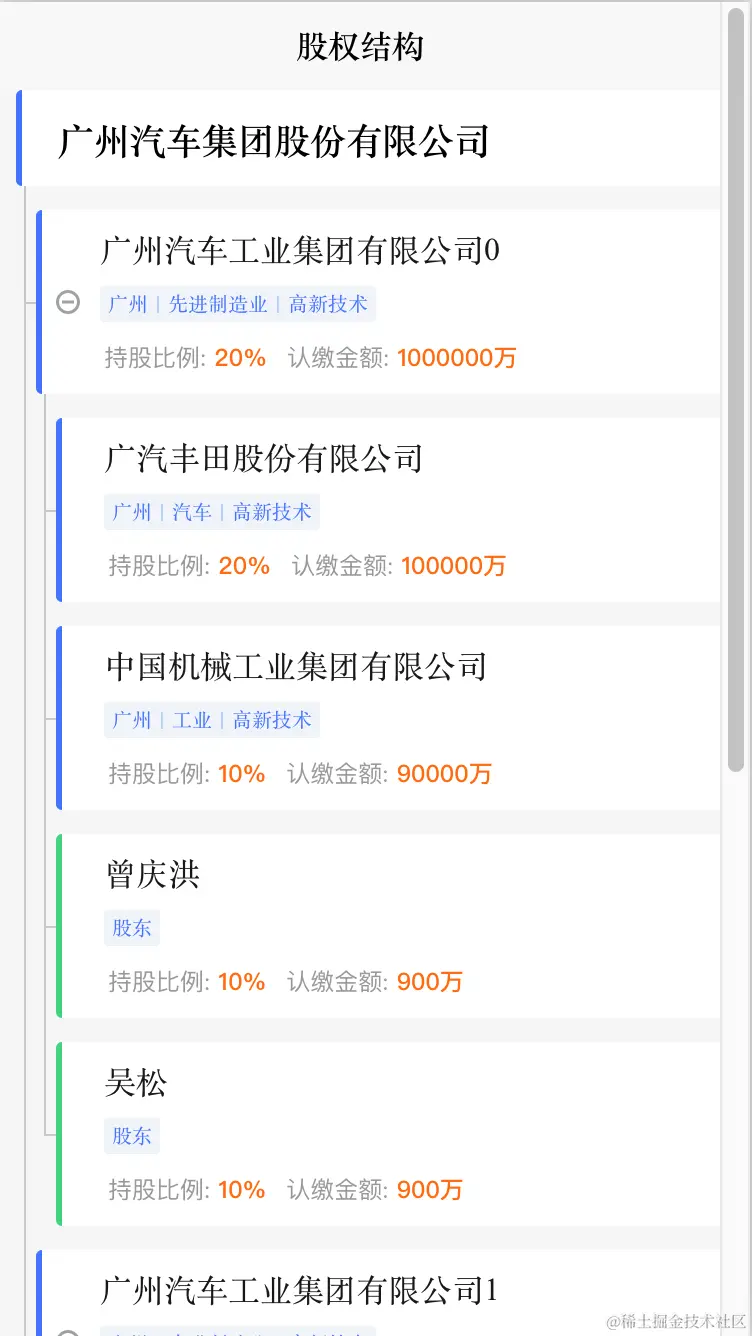Click the vertical scrollbar thumb

[x=736, y=390]
